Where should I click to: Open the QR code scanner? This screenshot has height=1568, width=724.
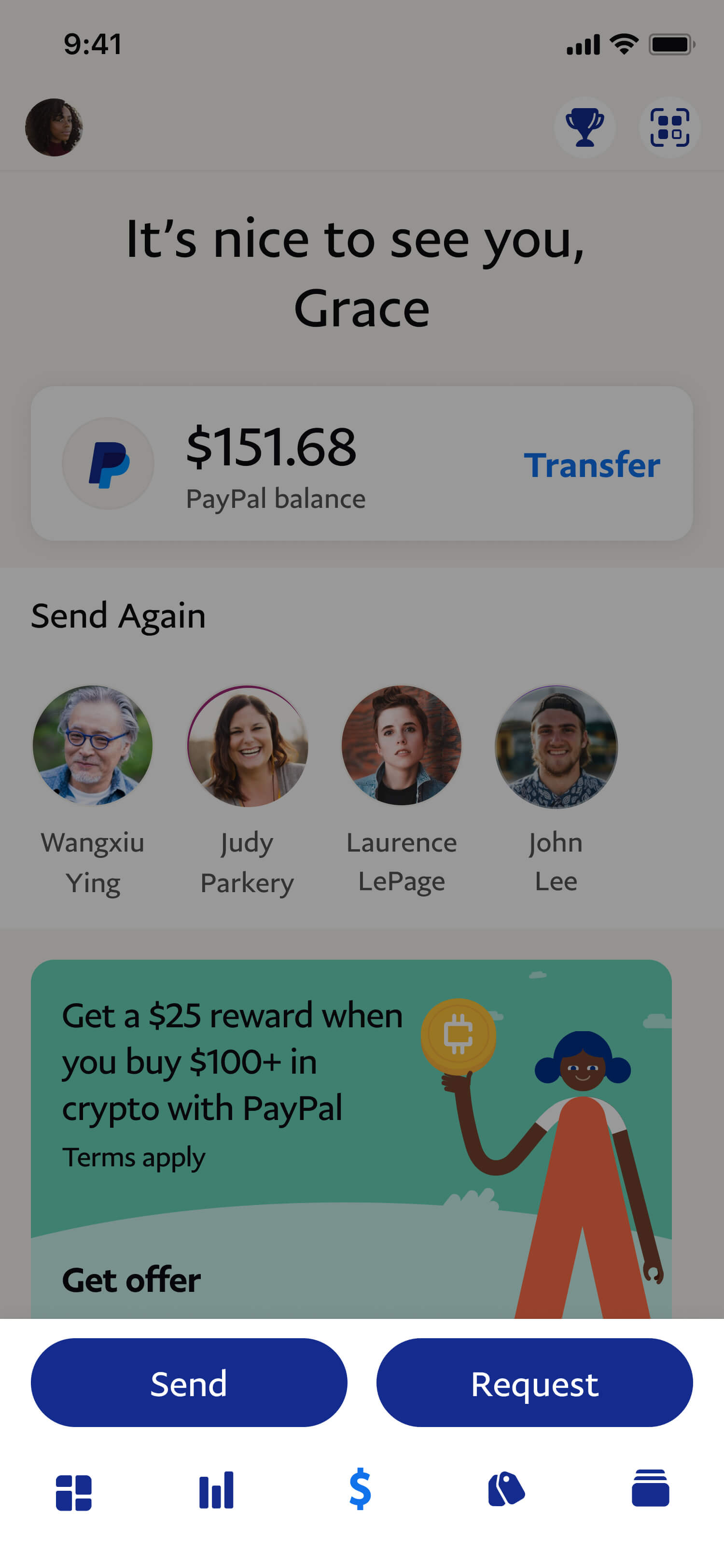[x=669, y=128]
